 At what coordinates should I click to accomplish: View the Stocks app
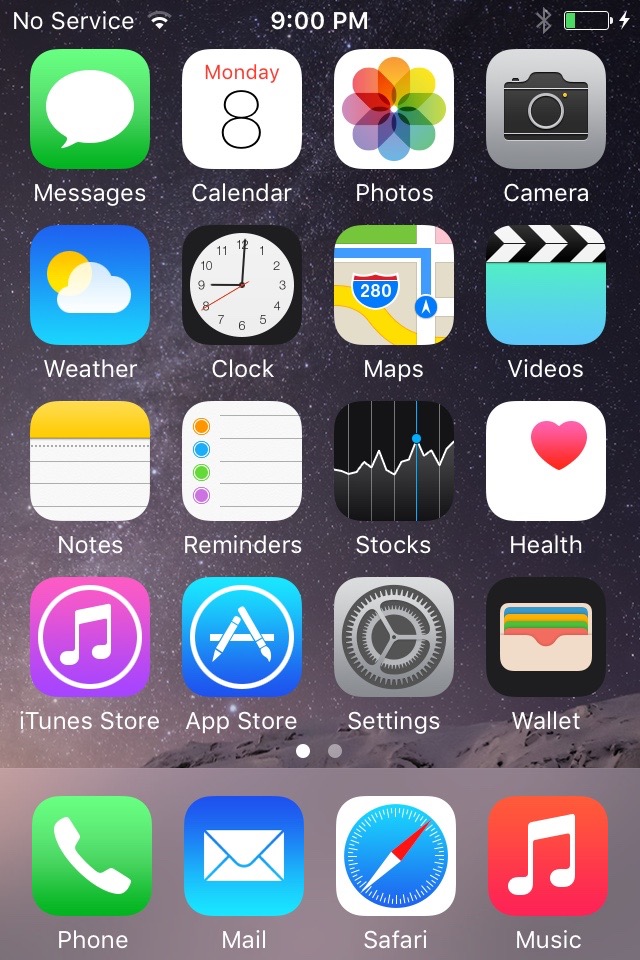click(x=394, y=461)
